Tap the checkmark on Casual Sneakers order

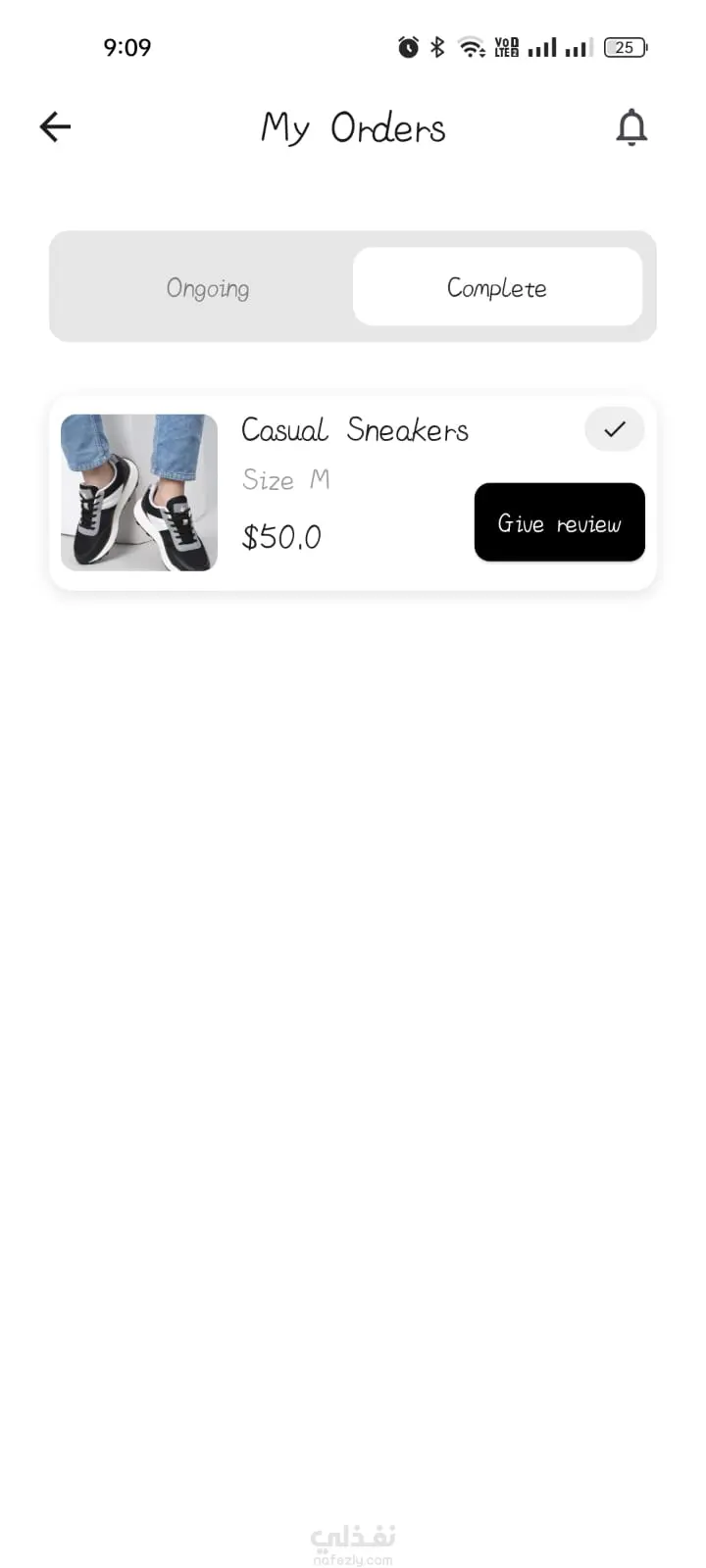click(x=615, y=429)
